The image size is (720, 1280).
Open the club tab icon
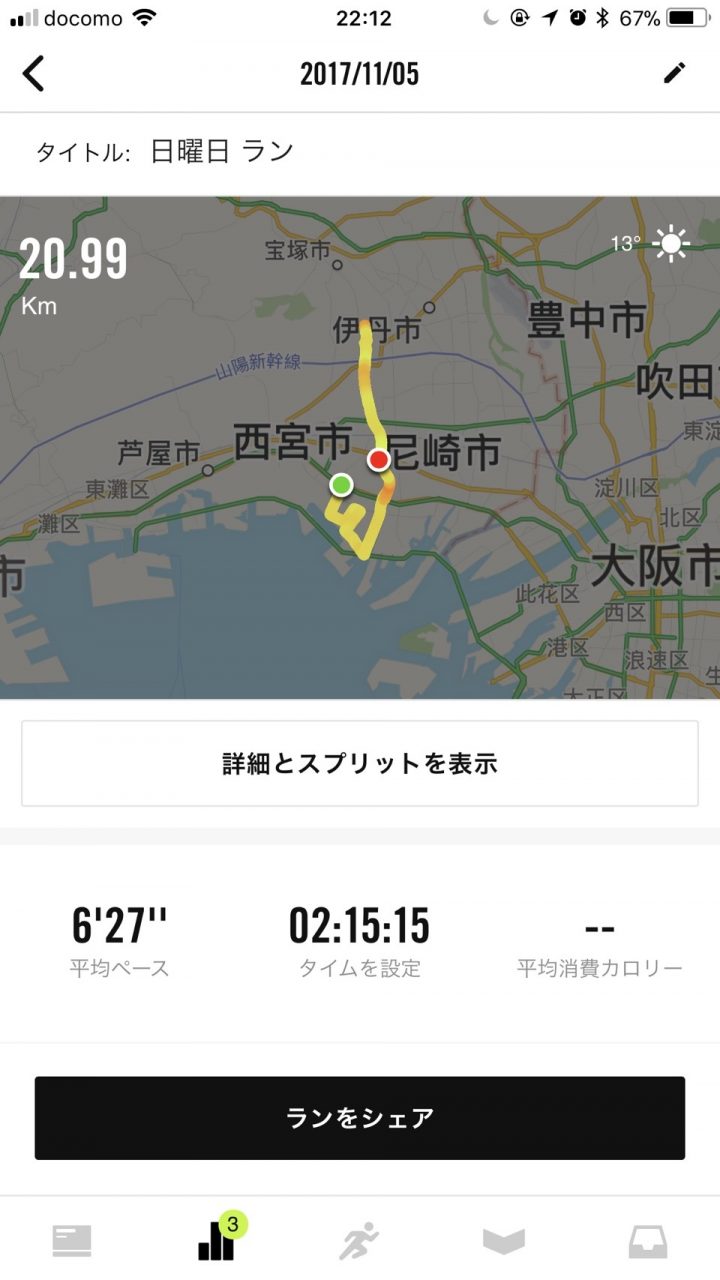pos(503,1241)
